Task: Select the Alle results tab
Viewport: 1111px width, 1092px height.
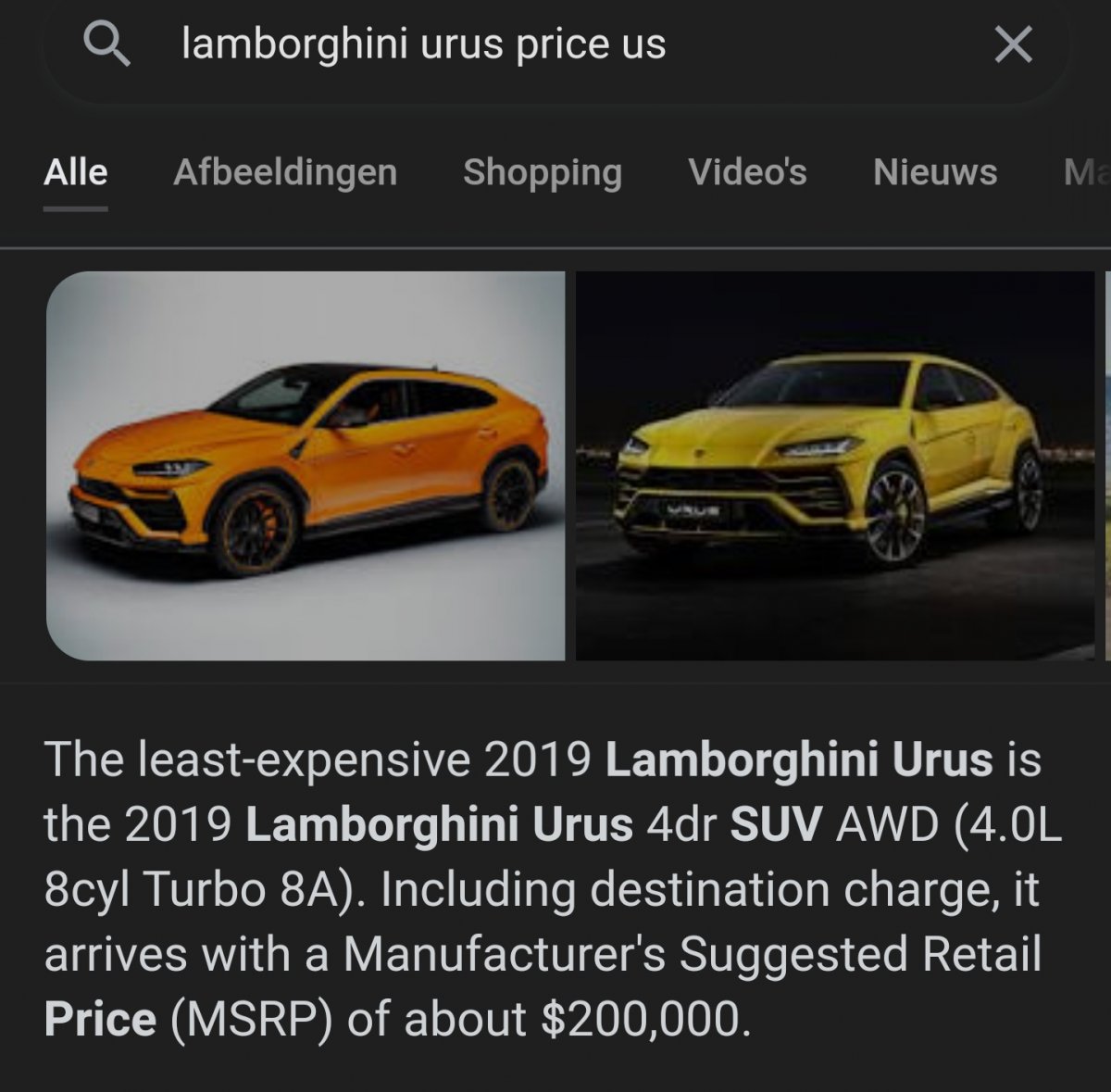Action: pos(75,172)
